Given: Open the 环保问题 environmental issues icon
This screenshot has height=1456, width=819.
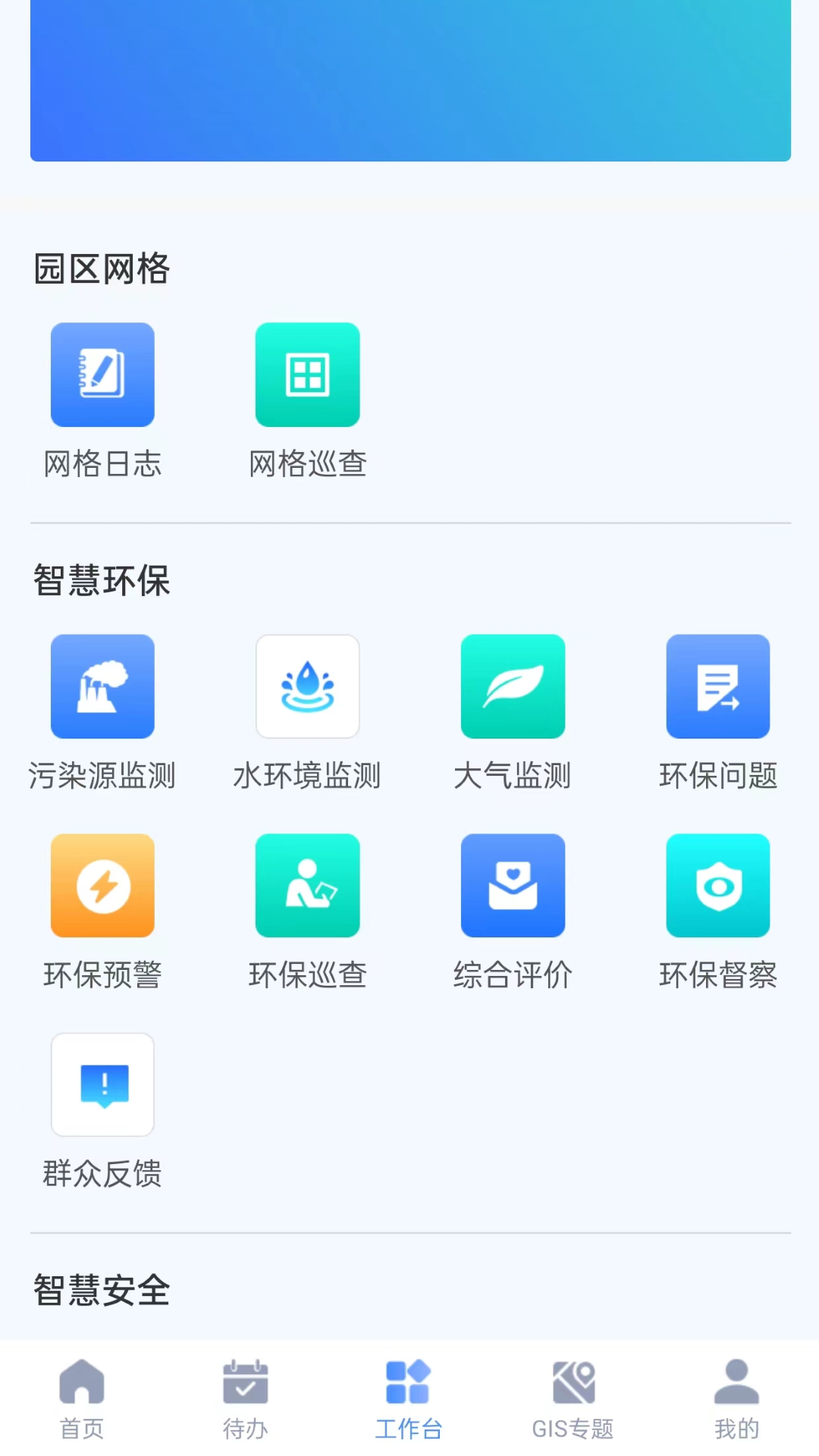Looking at the screenshot, I should 717,687.
